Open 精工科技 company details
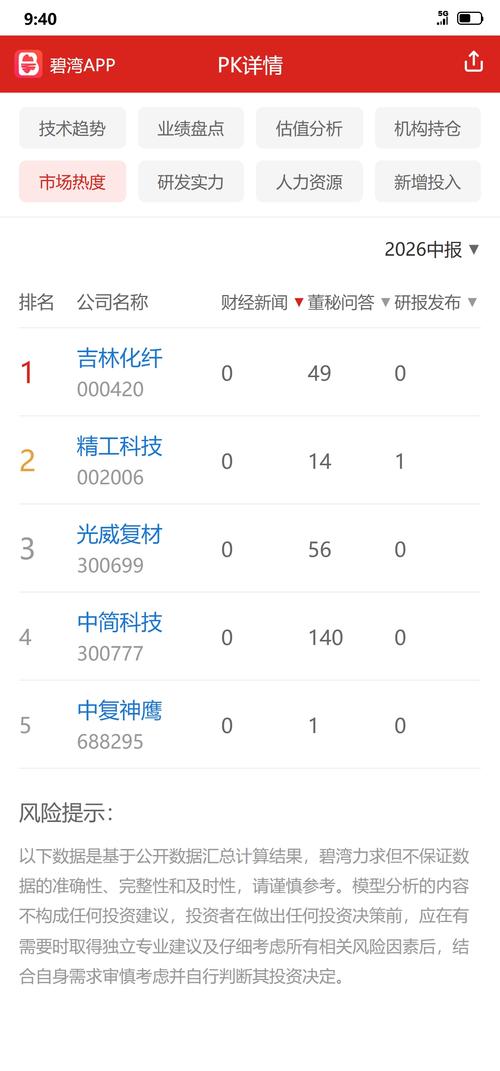 [120, 447]
